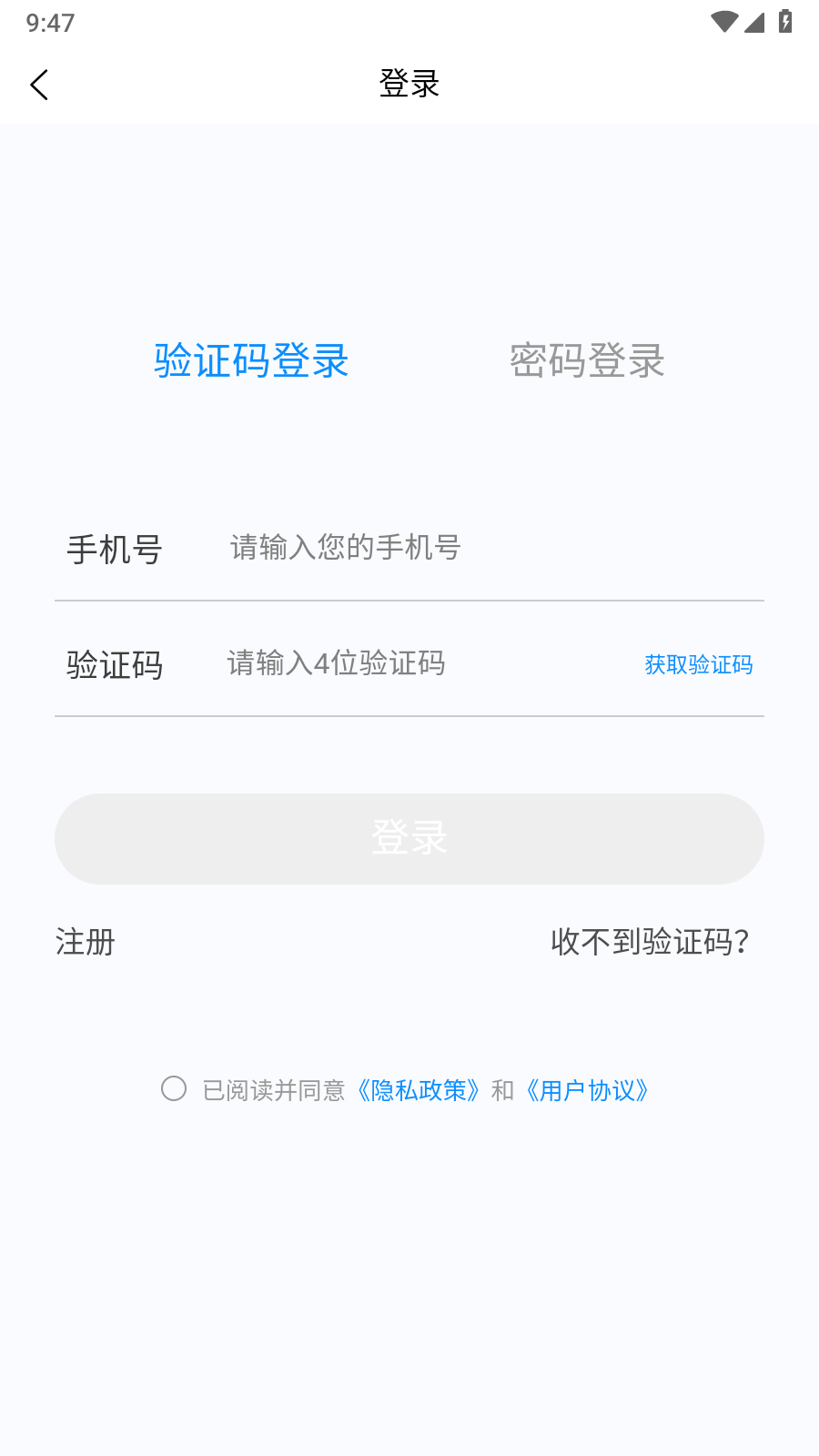Image resolution: width=819 pixels, height=1456 pixels.
Task: Tap the back arrow to leave login
Action: [38, 84]
